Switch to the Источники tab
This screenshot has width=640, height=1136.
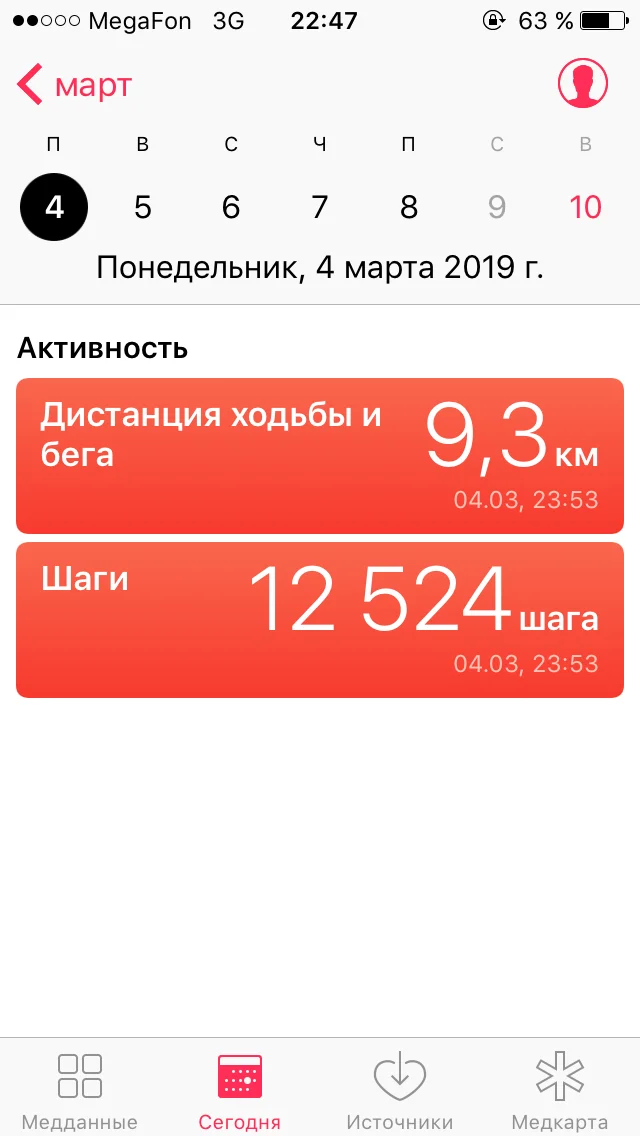click(400, 1089)
